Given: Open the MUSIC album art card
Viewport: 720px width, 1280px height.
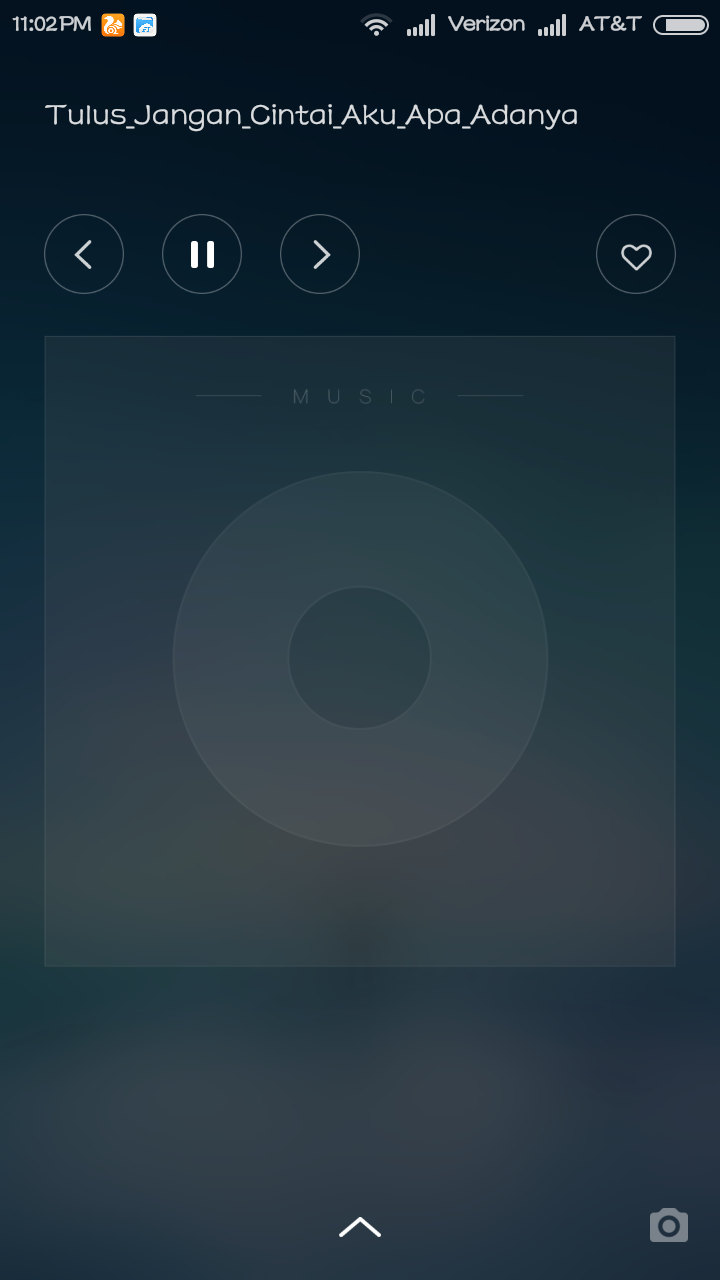Looking at the screenshot, I should (360, 651).
